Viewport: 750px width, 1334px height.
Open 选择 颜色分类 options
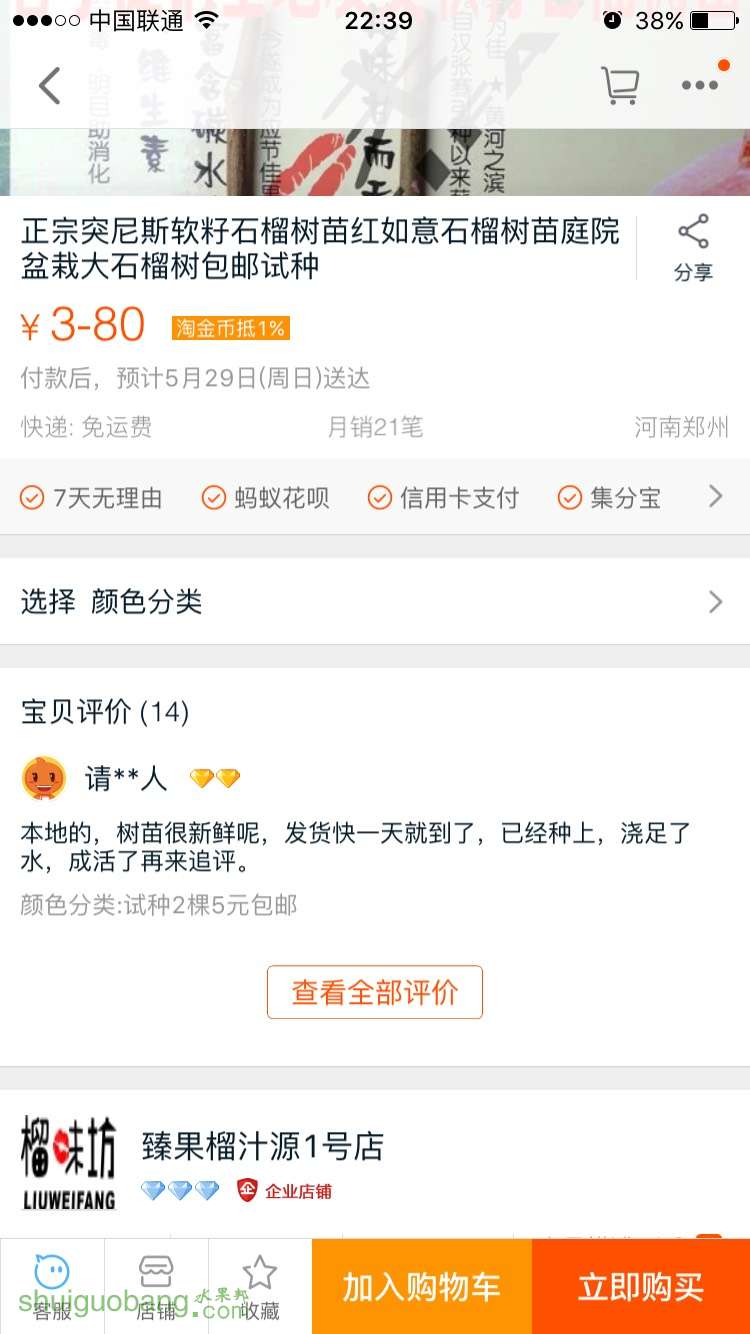pyautogui.click(x=374, y=601)
